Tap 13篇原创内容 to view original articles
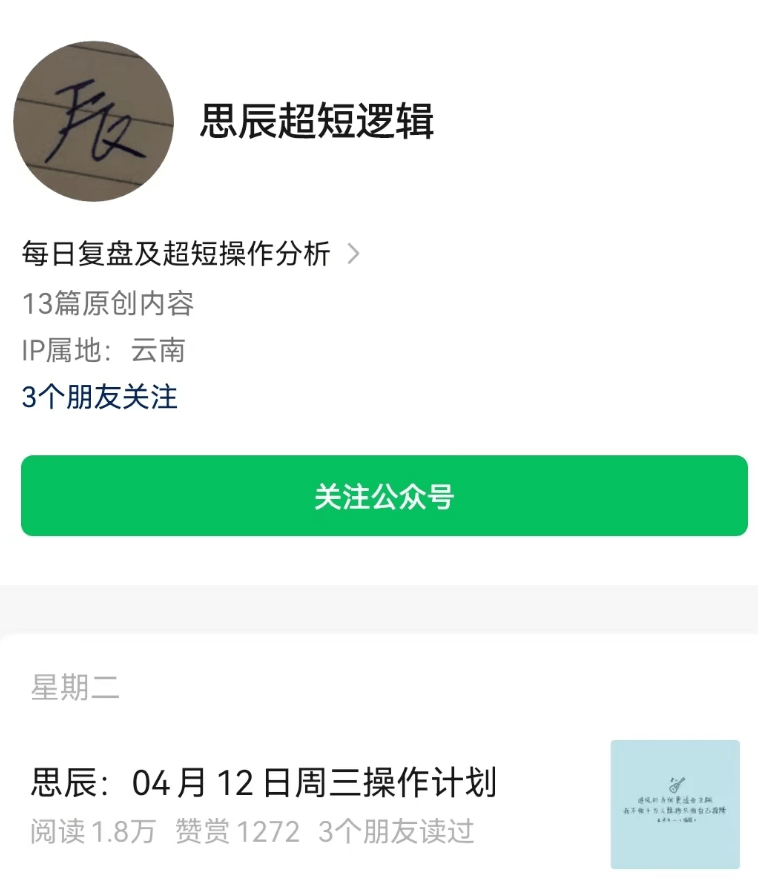758x888 pixels. click(110, 305)
